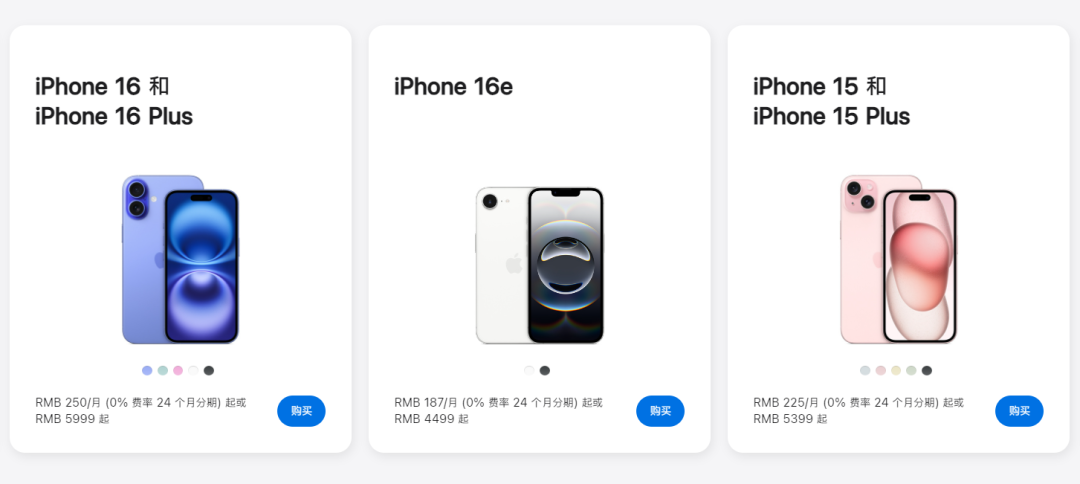Pick the pink swatch for iPhone 15
This screenshot has height=484, width=1080.
[881, 370]
